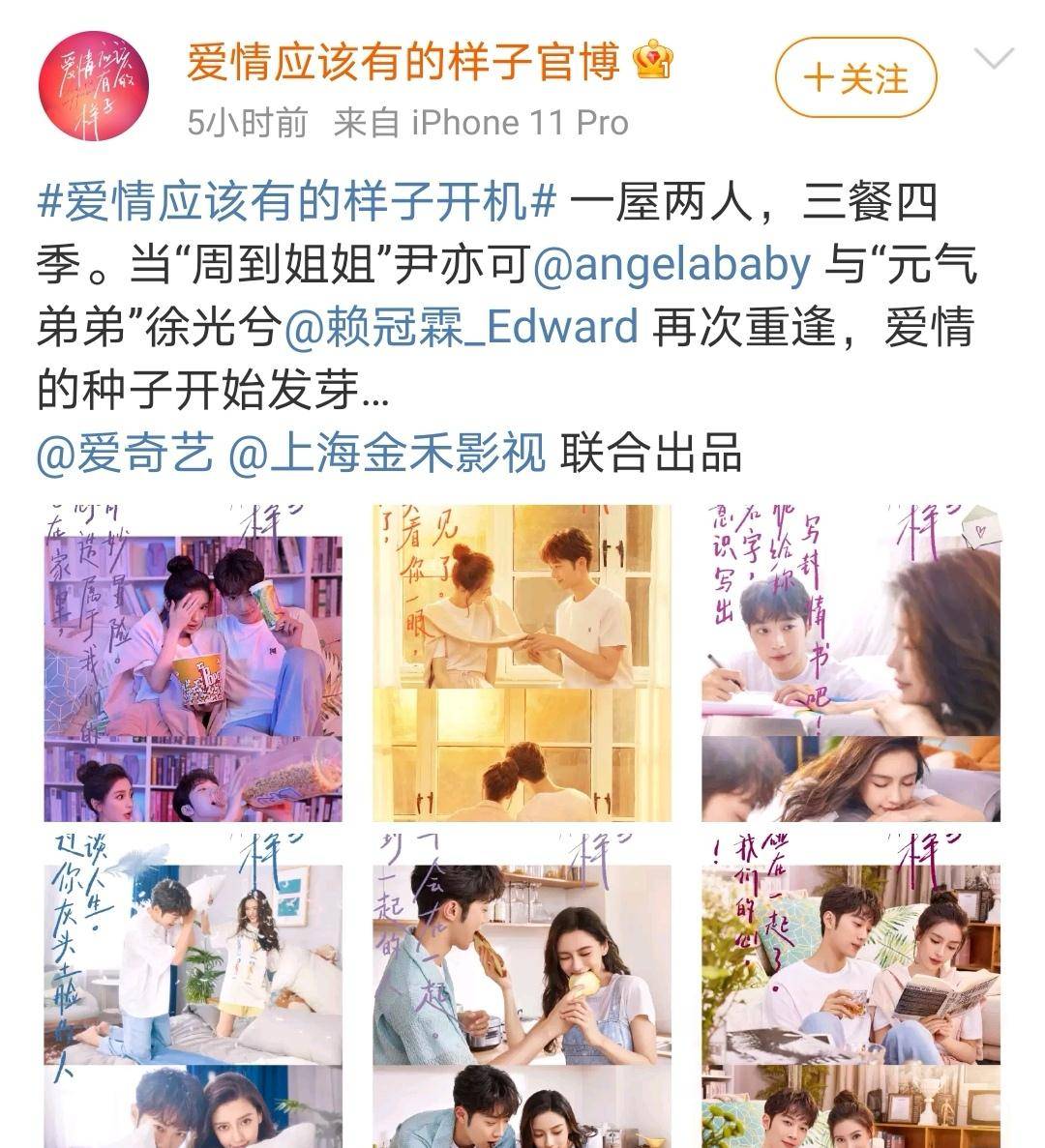Open the @上海金禾影视 mention
This screenshot has height=1148, width=1045.
click(387, 453)
